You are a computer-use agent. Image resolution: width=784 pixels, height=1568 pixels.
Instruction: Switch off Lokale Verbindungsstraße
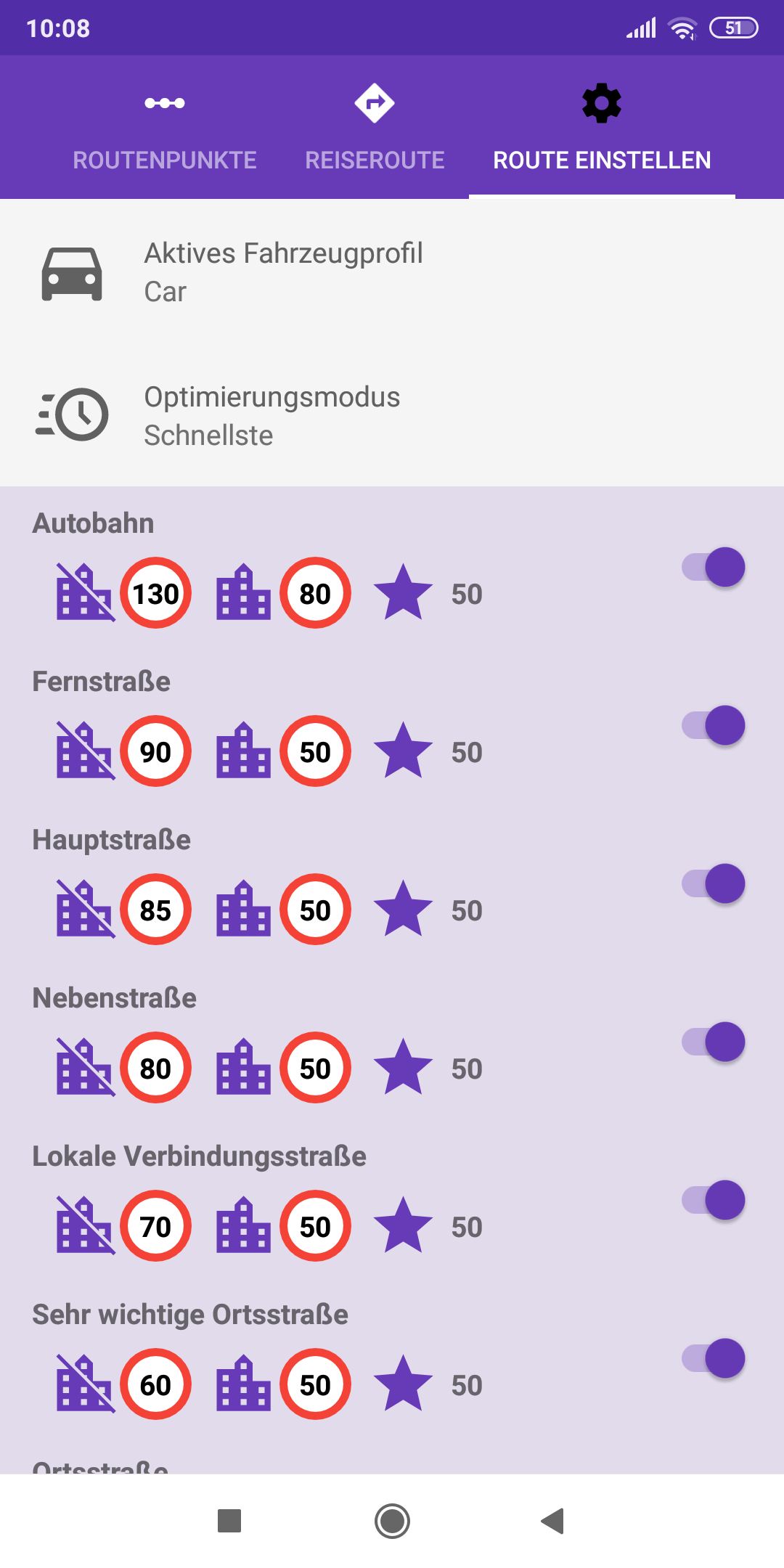(x=714, y=1200)
